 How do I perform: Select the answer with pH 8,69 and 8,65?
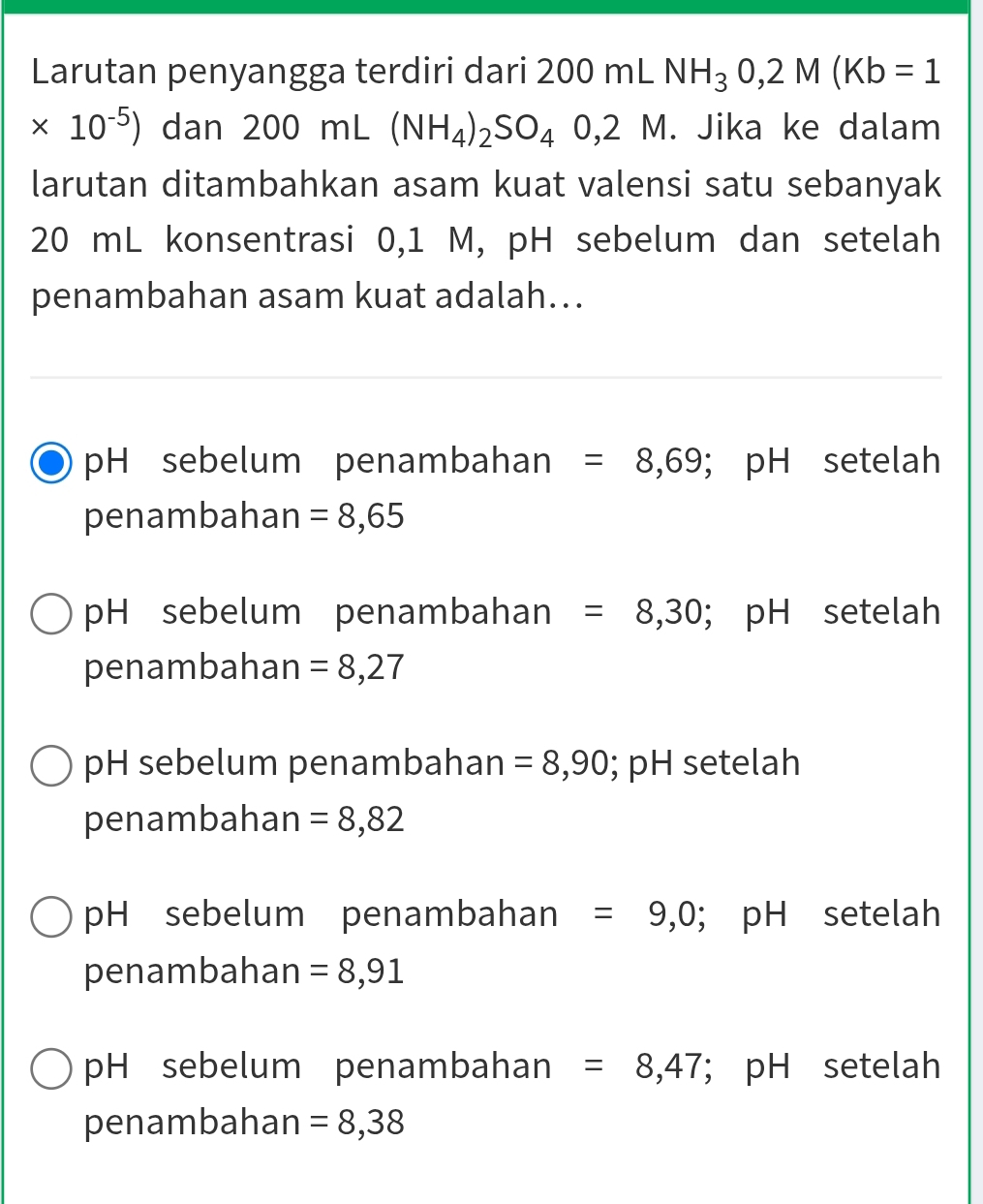coord(51,462)
